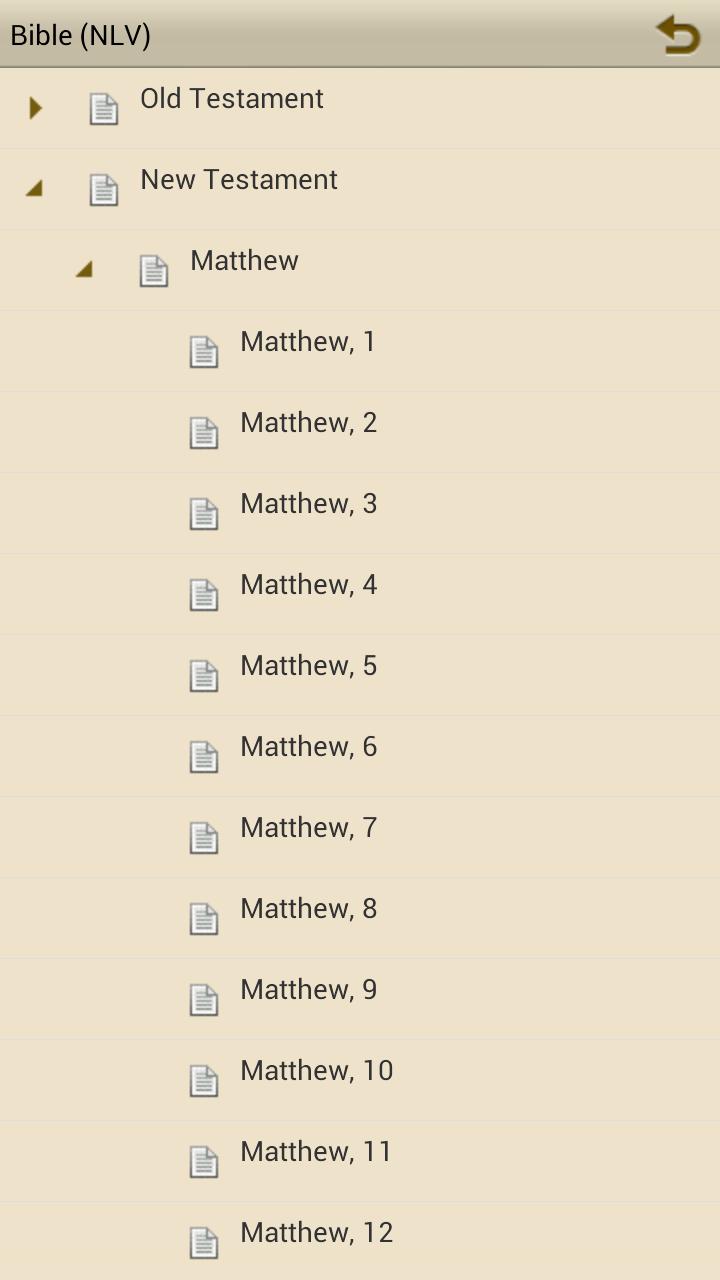
Task: Select Matthew, 7
Action: pyautogui.click(x=308, y=827)
